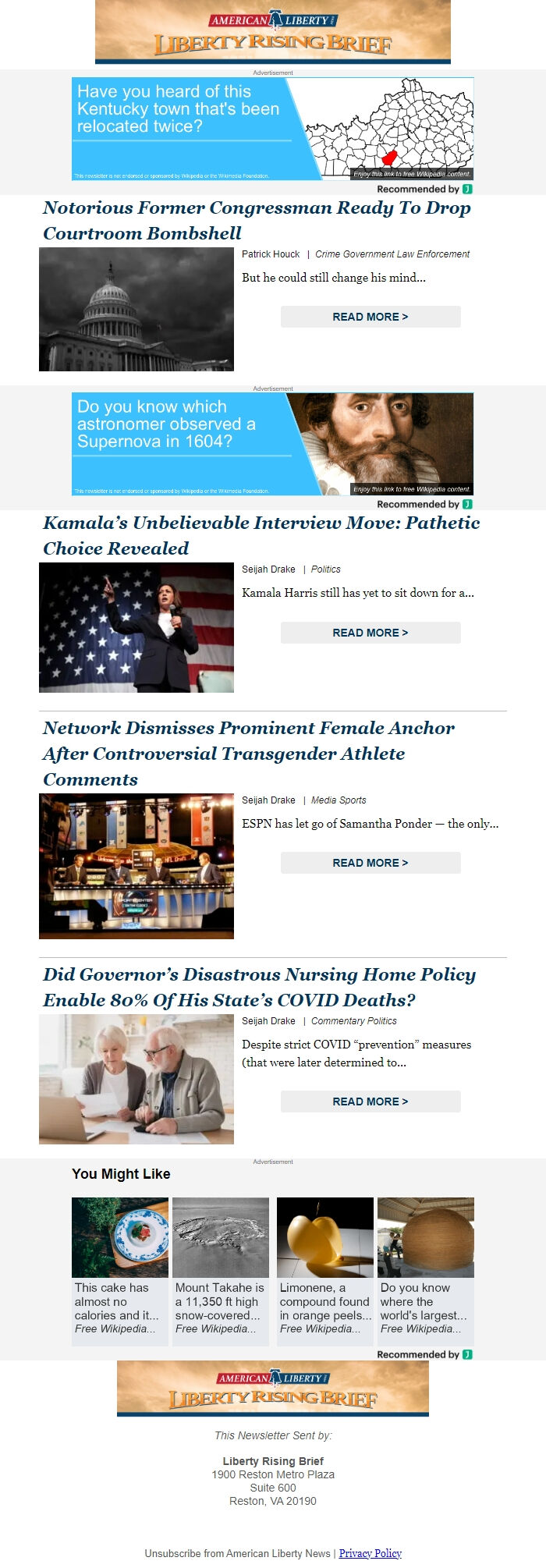546x1568 pixels.
Task: Open the Media Sports category link
Action: click(339, 800)
